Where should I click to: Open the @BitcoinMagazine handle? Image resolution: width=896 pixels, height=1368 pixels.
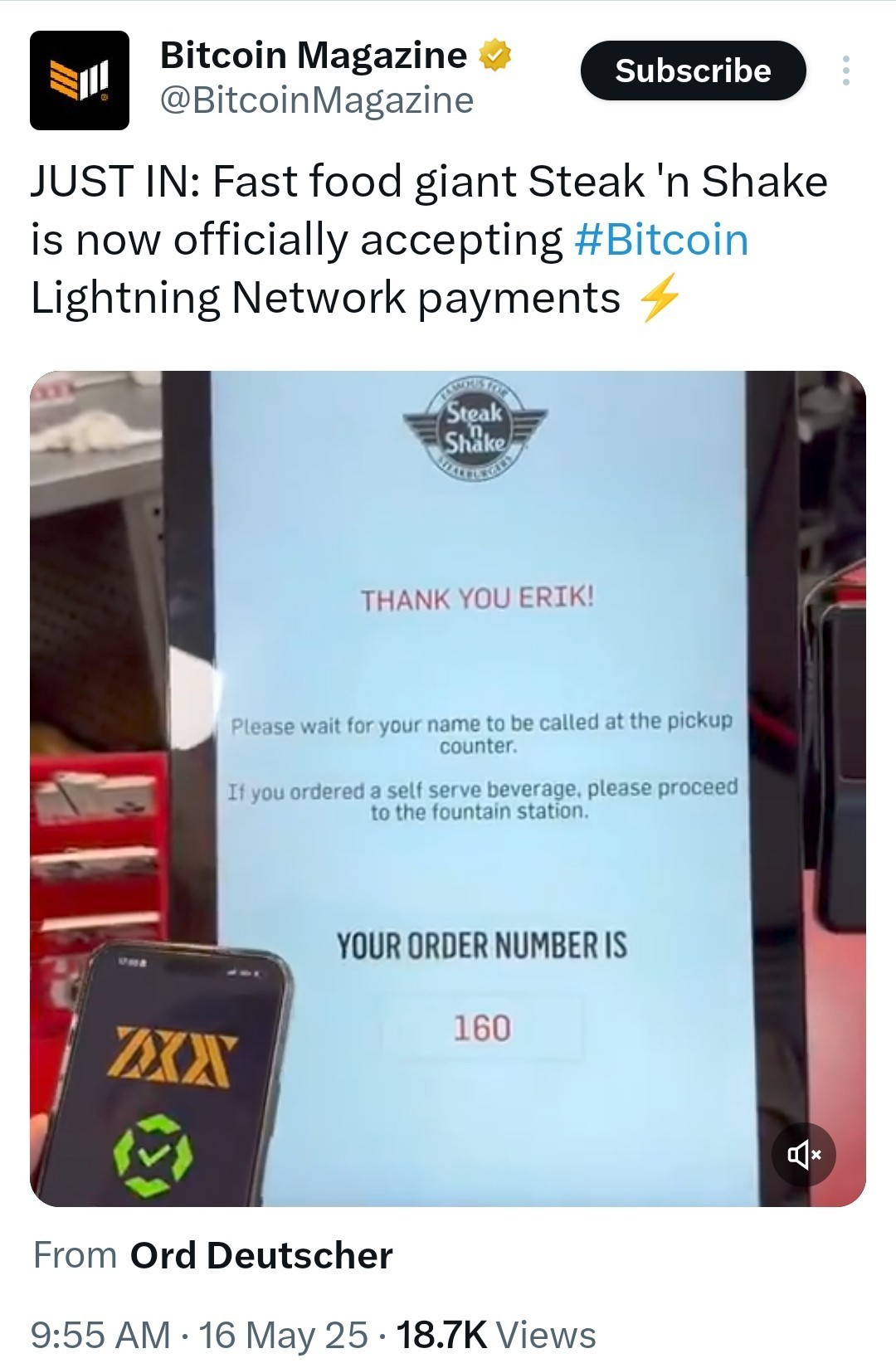click(x=316, y=101)
